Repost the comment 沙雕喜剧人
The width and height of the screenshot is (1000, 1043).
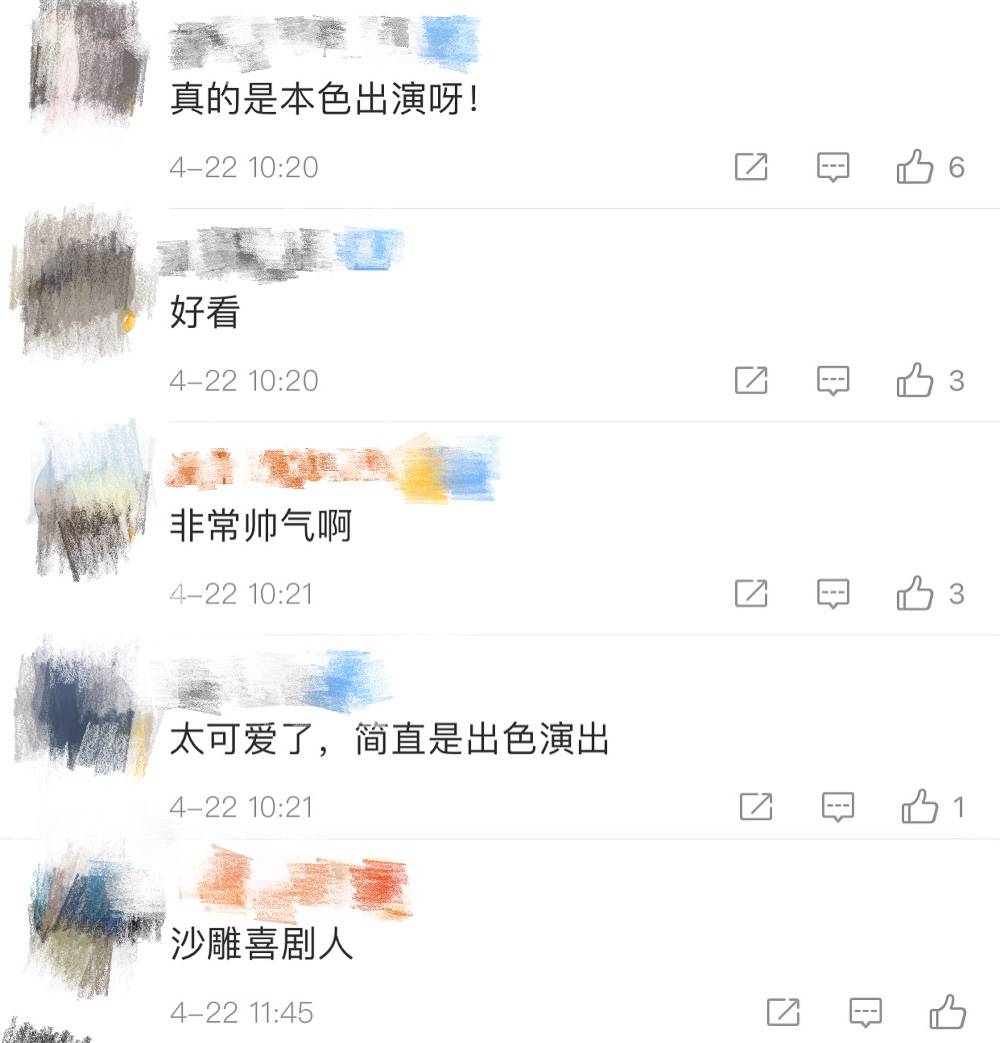[784, 1012]
